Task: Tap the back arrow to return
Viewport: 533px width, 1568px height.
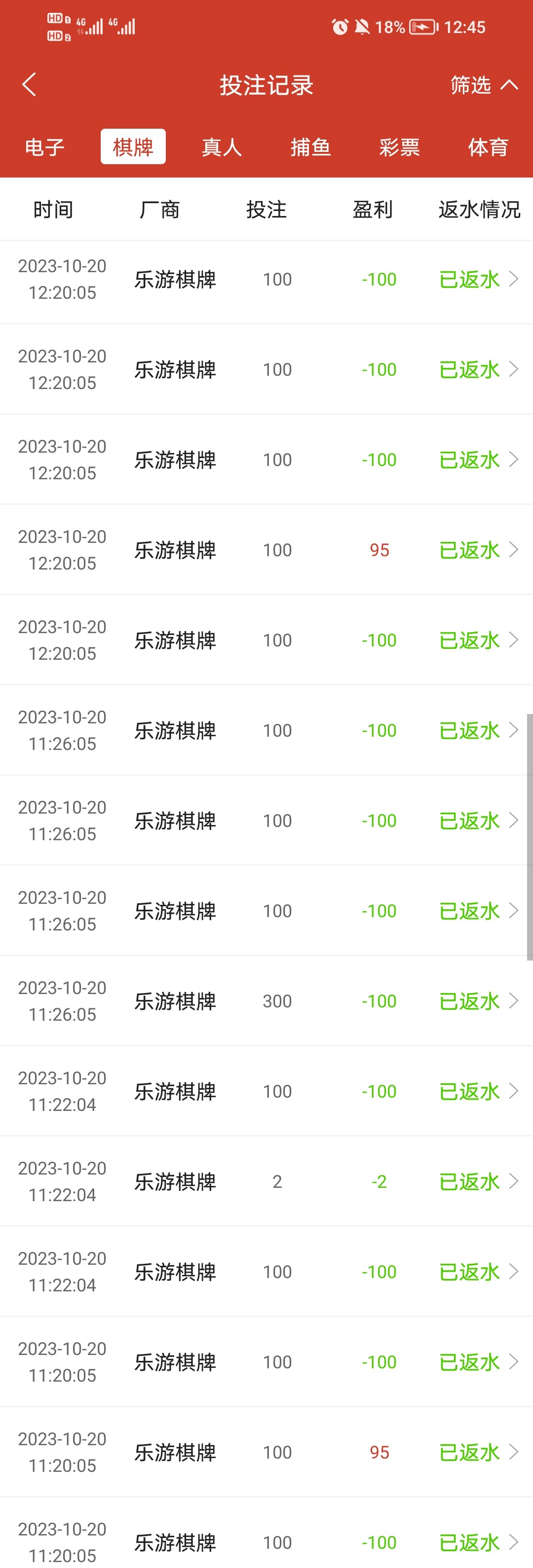Action: (x=29, y=84)
